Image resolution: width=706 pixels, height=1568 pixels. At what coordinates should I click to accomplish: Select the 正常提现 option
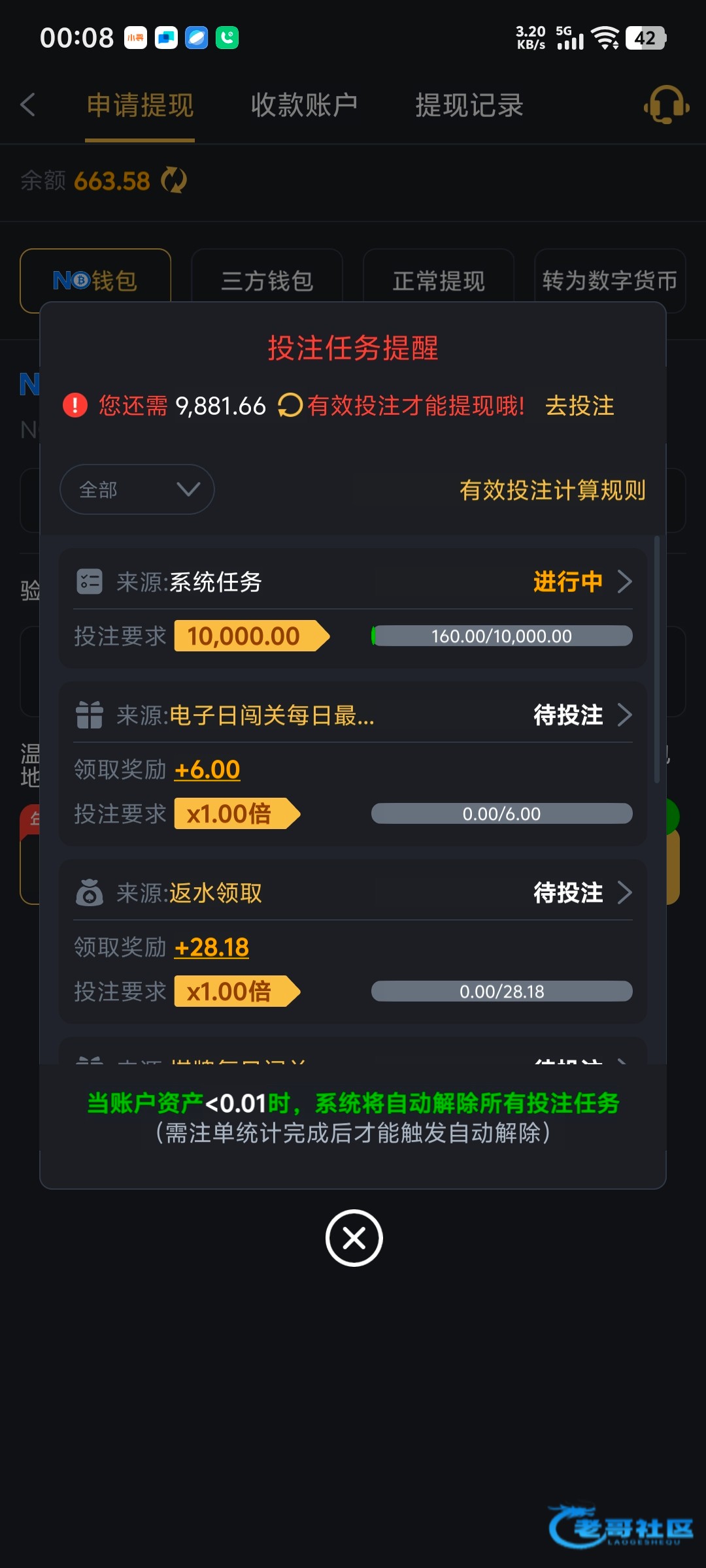439,281
